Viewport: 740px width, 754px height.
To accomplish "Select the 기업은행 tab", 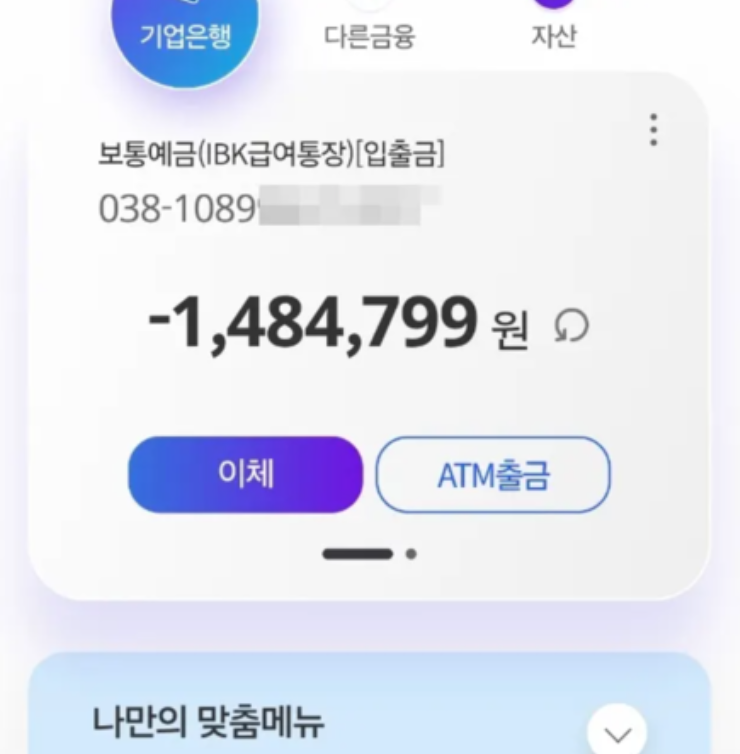I will point(185,35).
